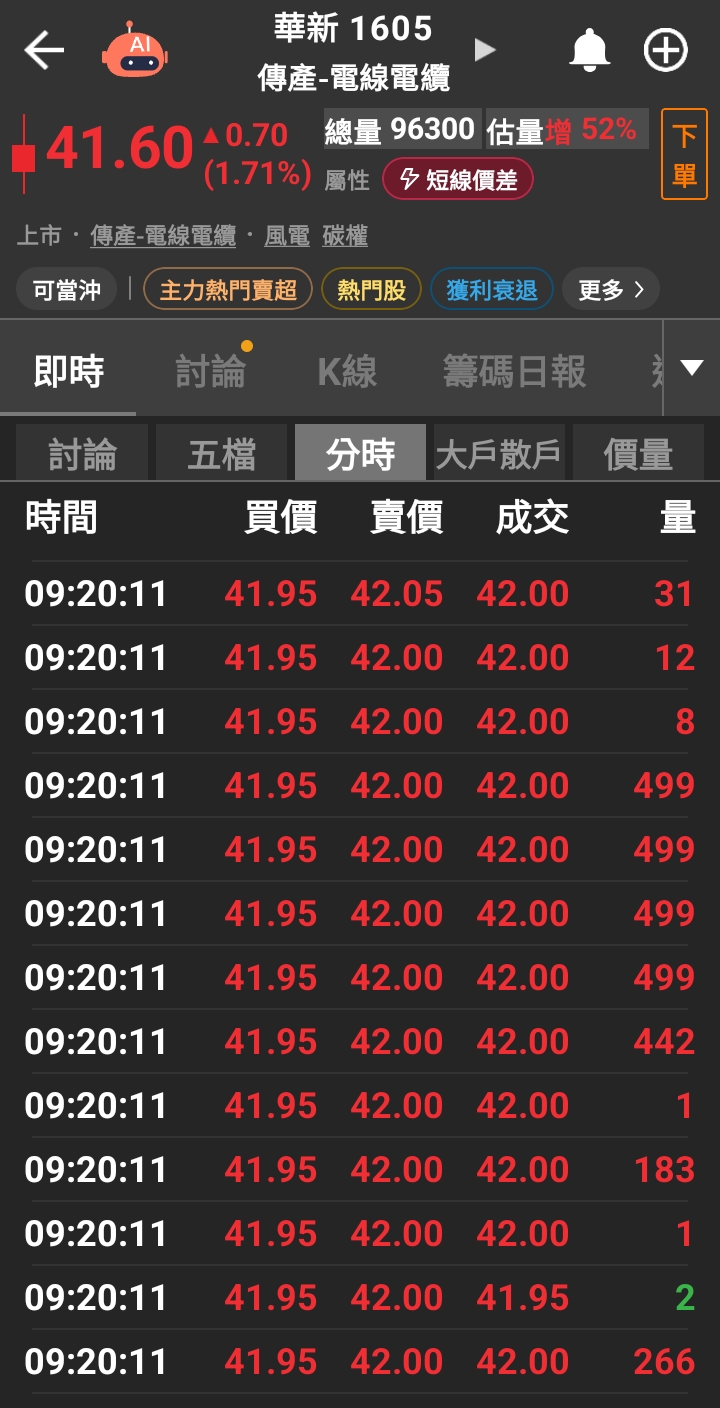Go back using the arrow icon
The height and width of the screenshot is (1408, 720).
click(x=44, y=50)
